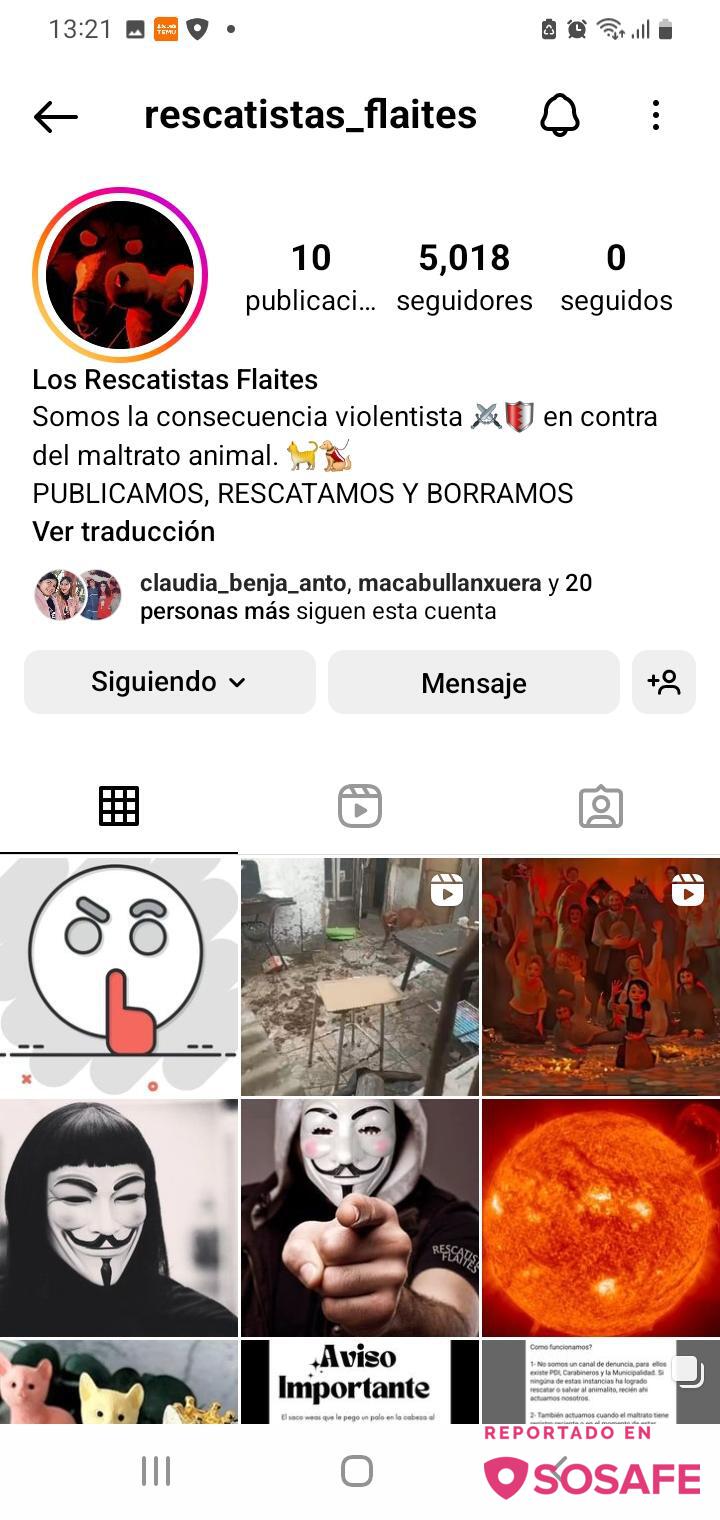Open the 5,018 seguidores list

point(464,276)
